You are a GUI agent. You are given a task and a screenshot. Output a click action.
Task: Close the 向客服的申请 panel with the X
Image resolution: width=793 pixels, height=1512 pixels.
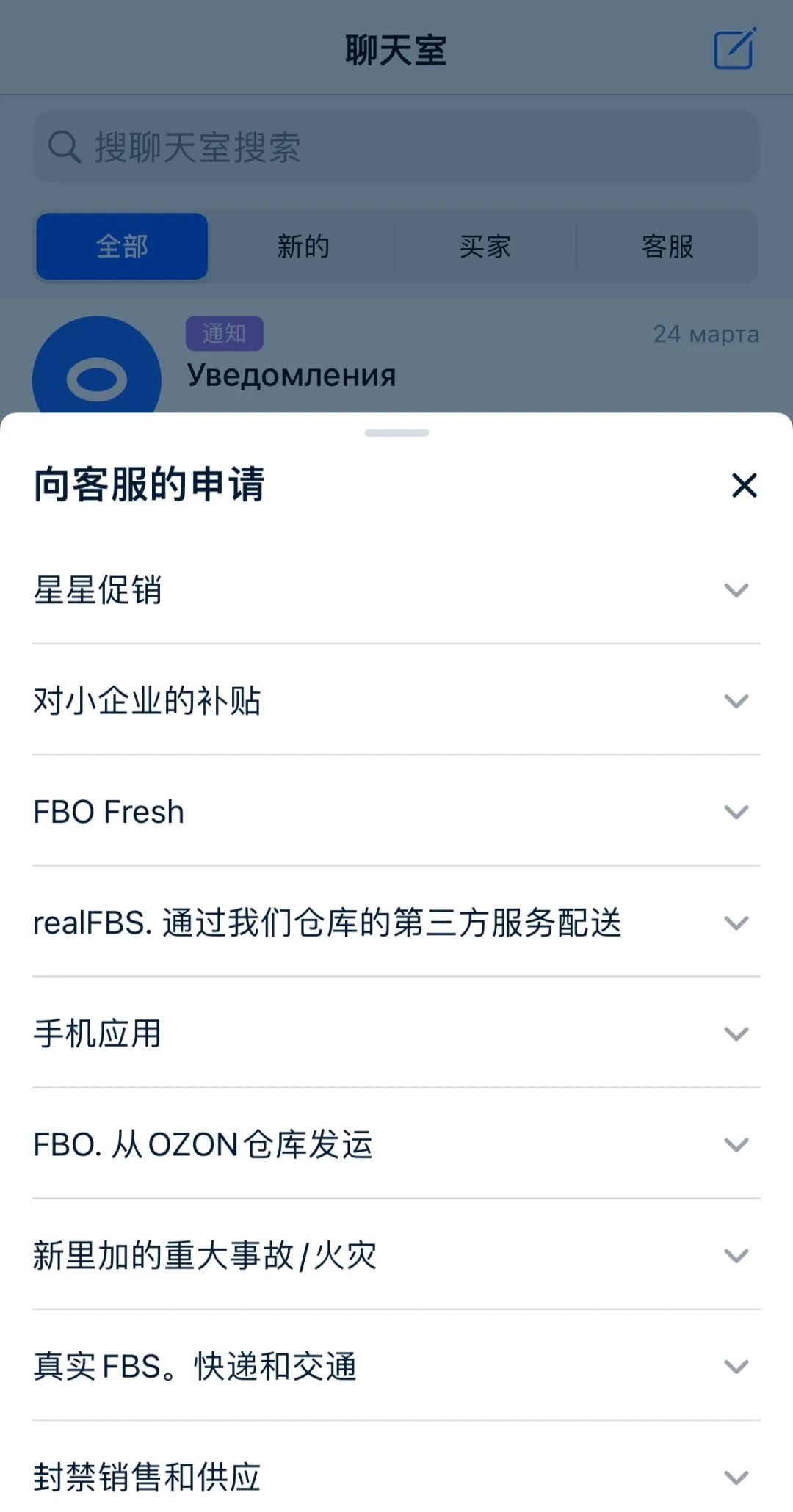pos(745,485)
